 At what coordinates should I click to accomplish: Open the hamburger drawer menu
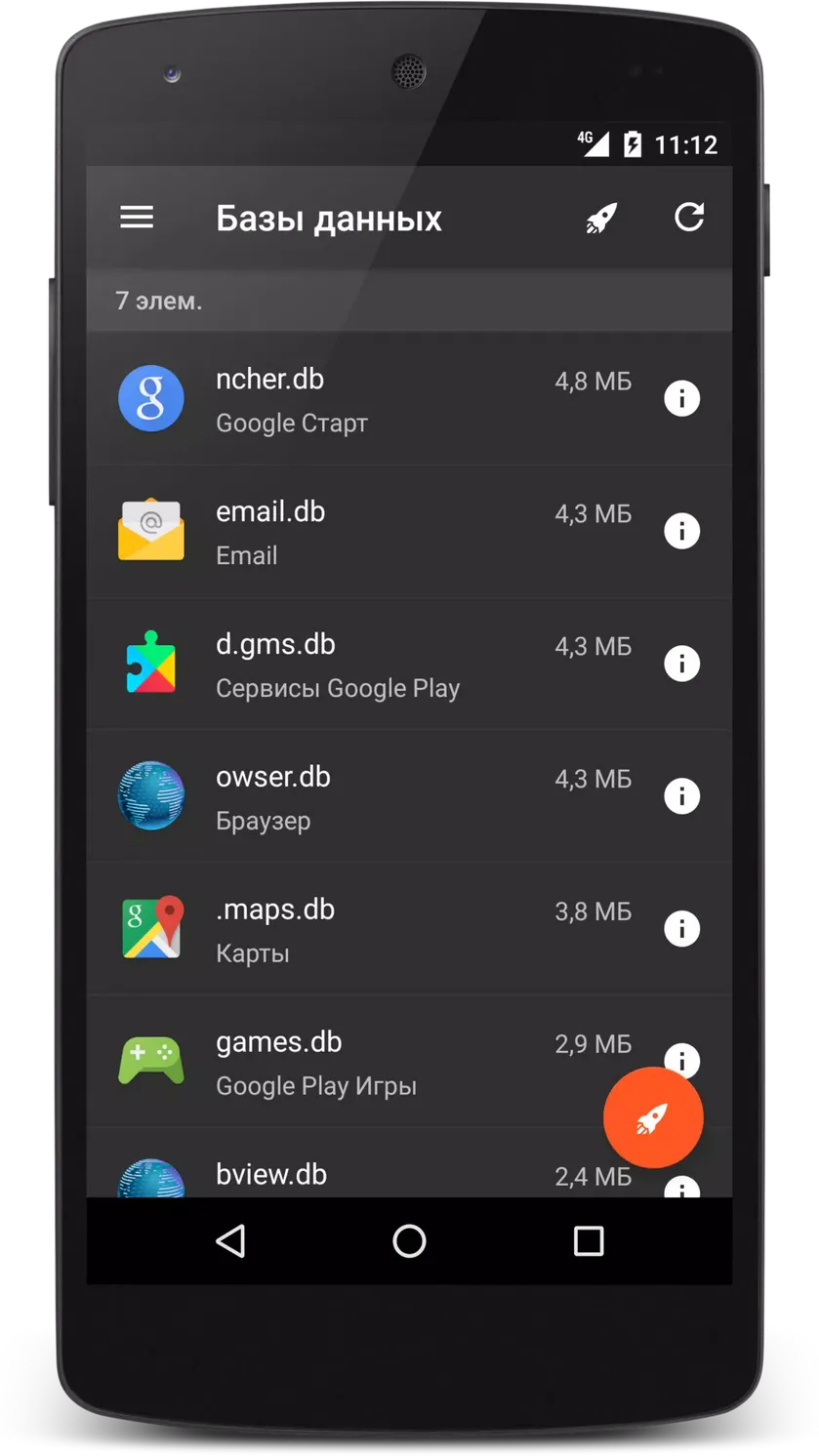137,217
